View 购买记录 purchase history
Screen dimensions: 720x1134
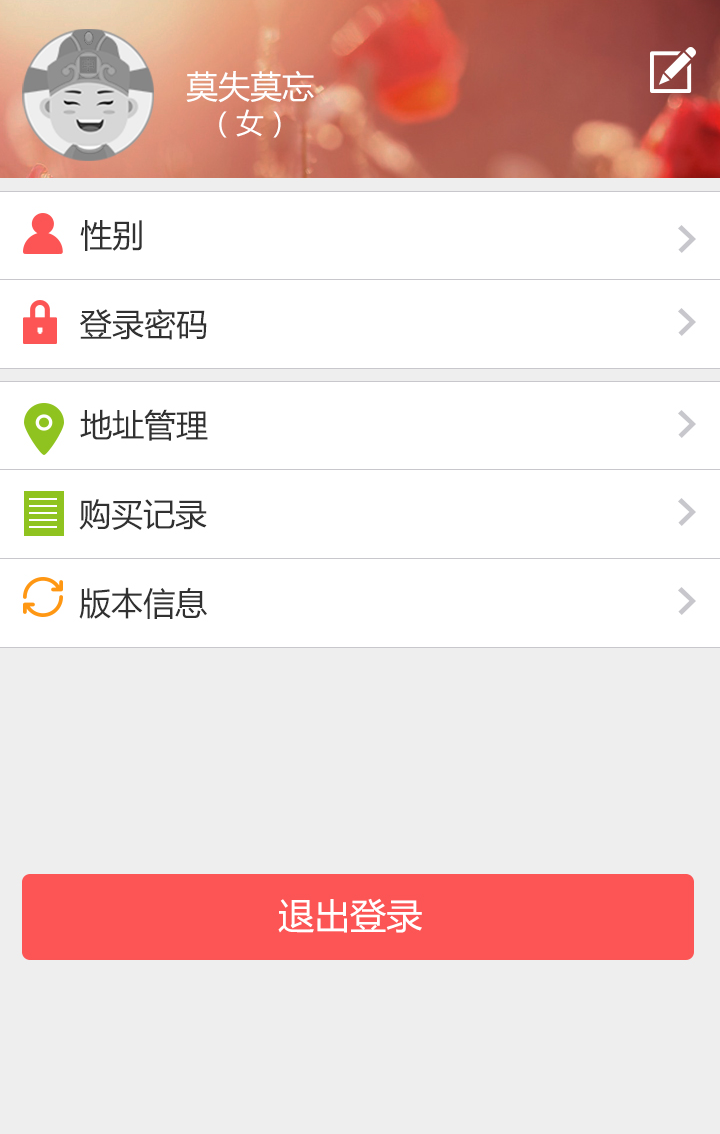point(360,514)
